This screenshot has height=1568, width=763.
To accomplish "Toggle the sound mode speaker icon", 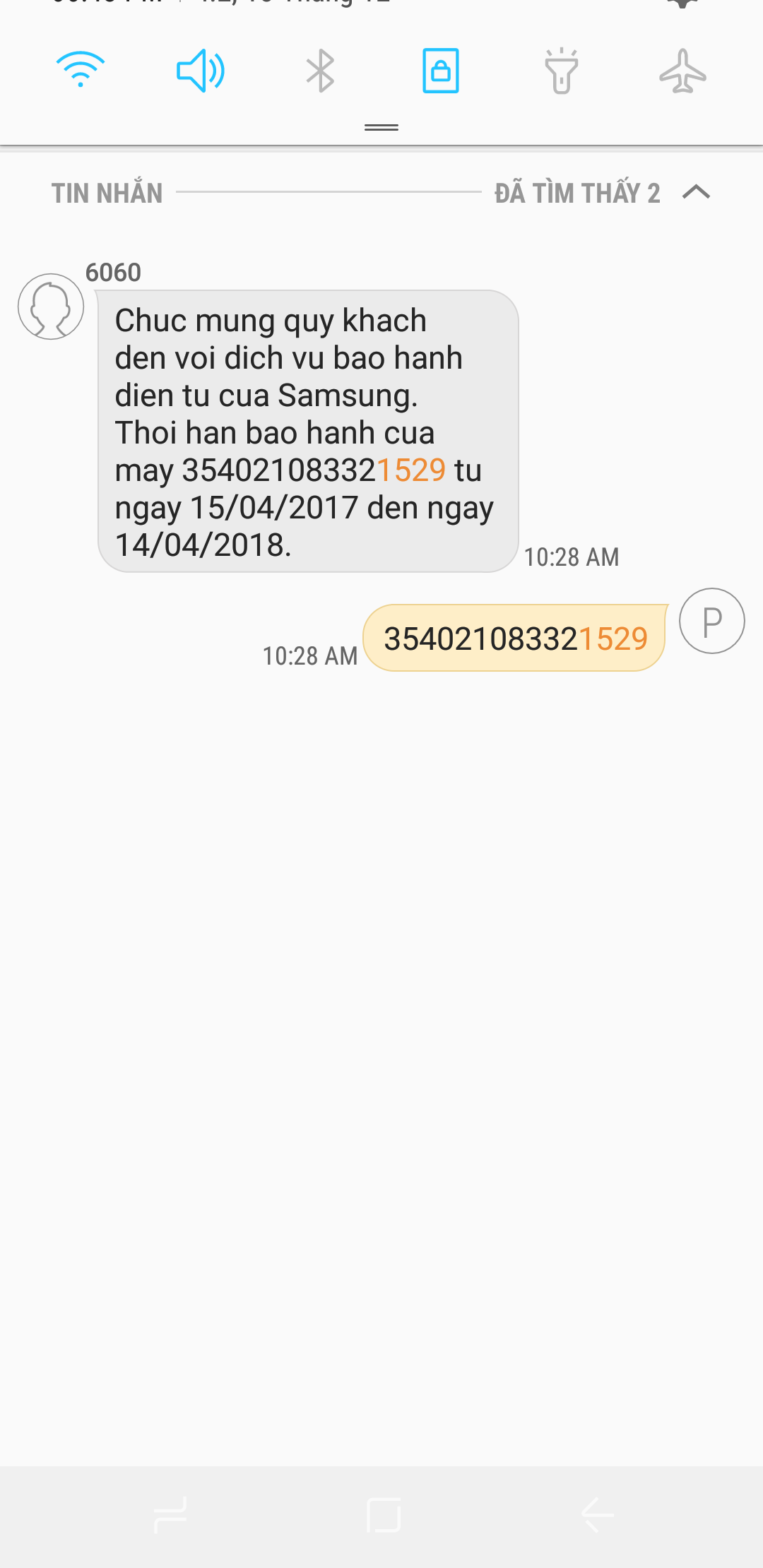I will pos(201,71).
